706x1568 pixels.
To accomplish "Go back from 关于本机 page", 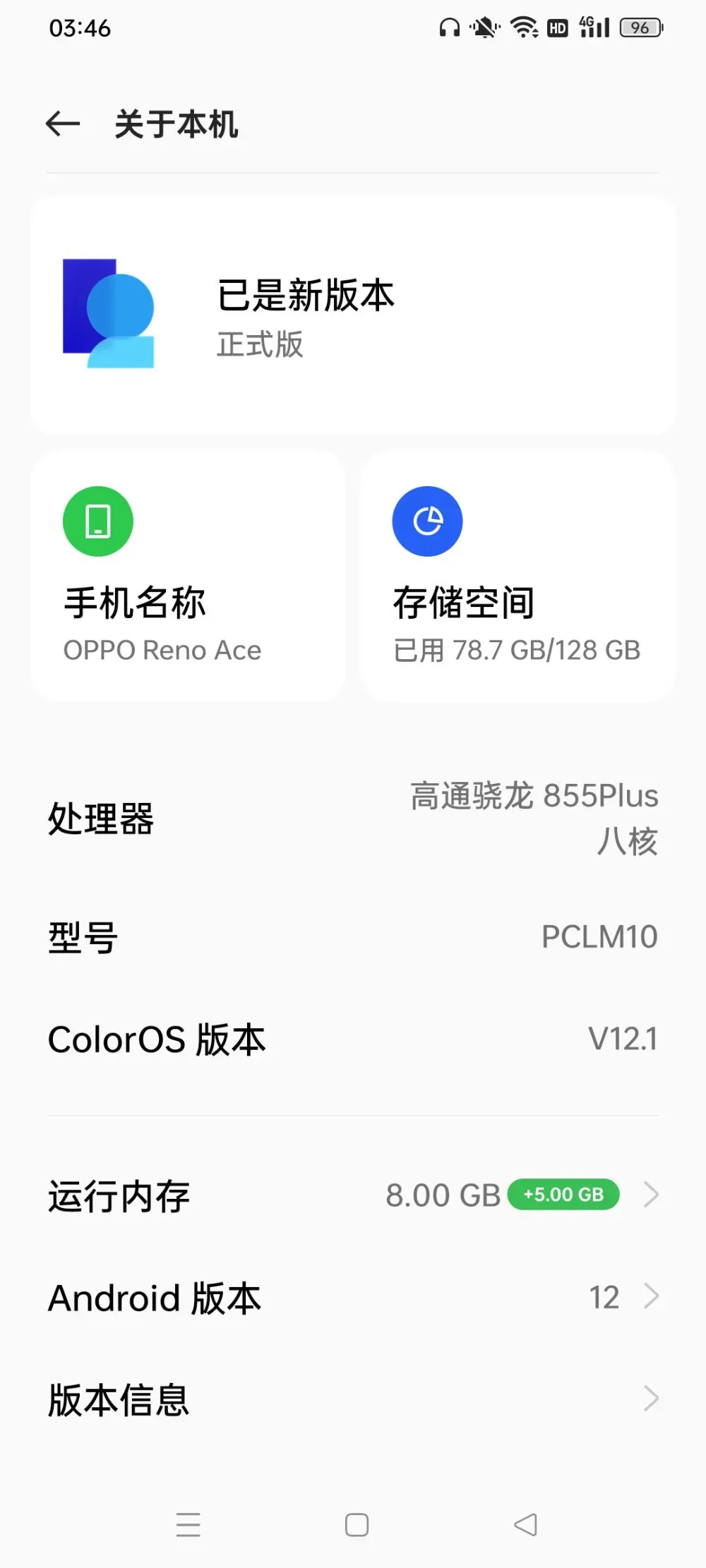I will pyautogui.click(x=63, y=124).
